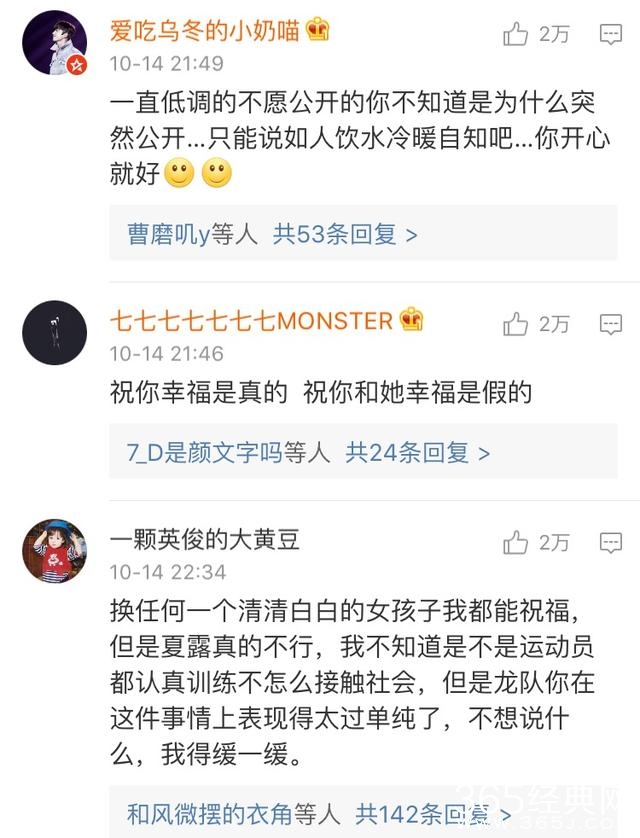Reply to 七七七七七七七MONSTER's comment
The width and height of the screenshot is (640, 838).
[x=611, y=324]
